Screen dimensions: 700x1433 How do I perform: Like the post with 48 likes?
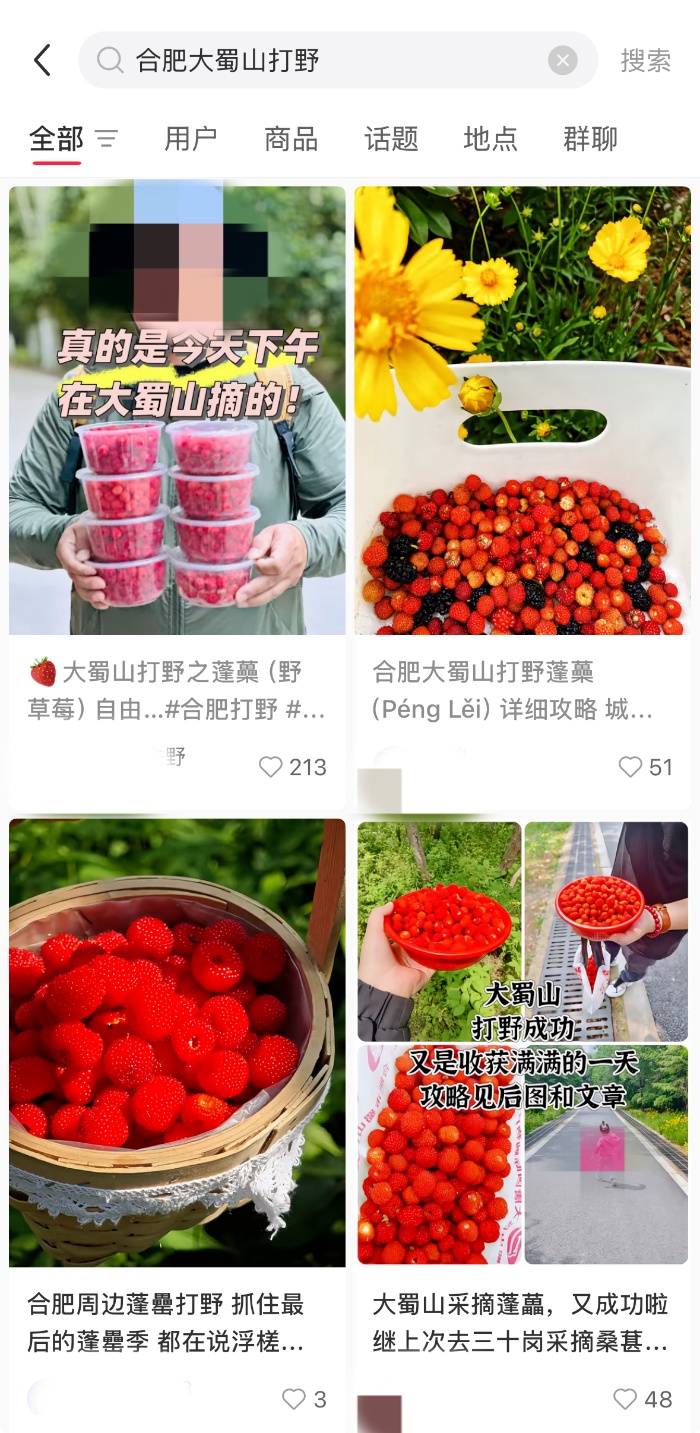click(625, 1399)
